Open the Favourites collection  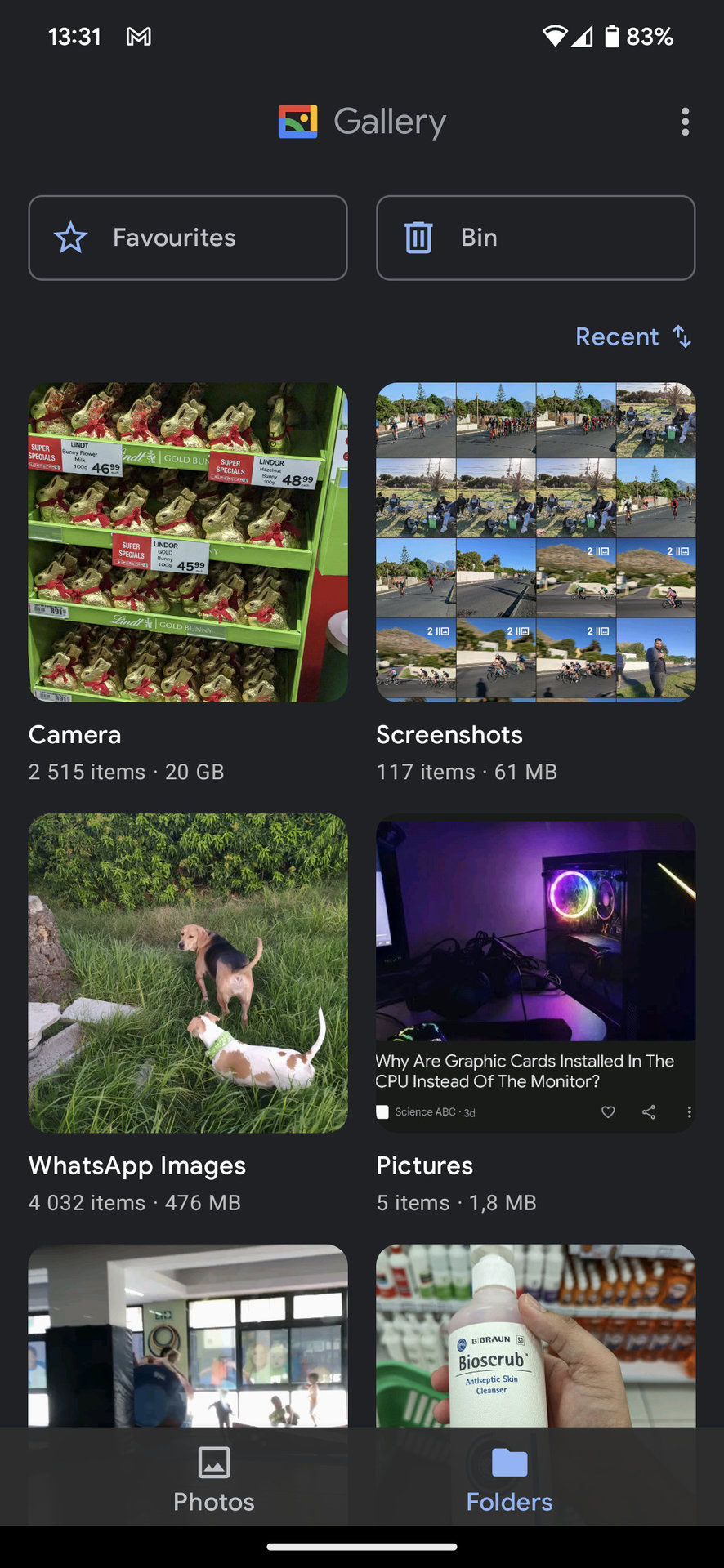pyautogui.click(x=188, y=238)
